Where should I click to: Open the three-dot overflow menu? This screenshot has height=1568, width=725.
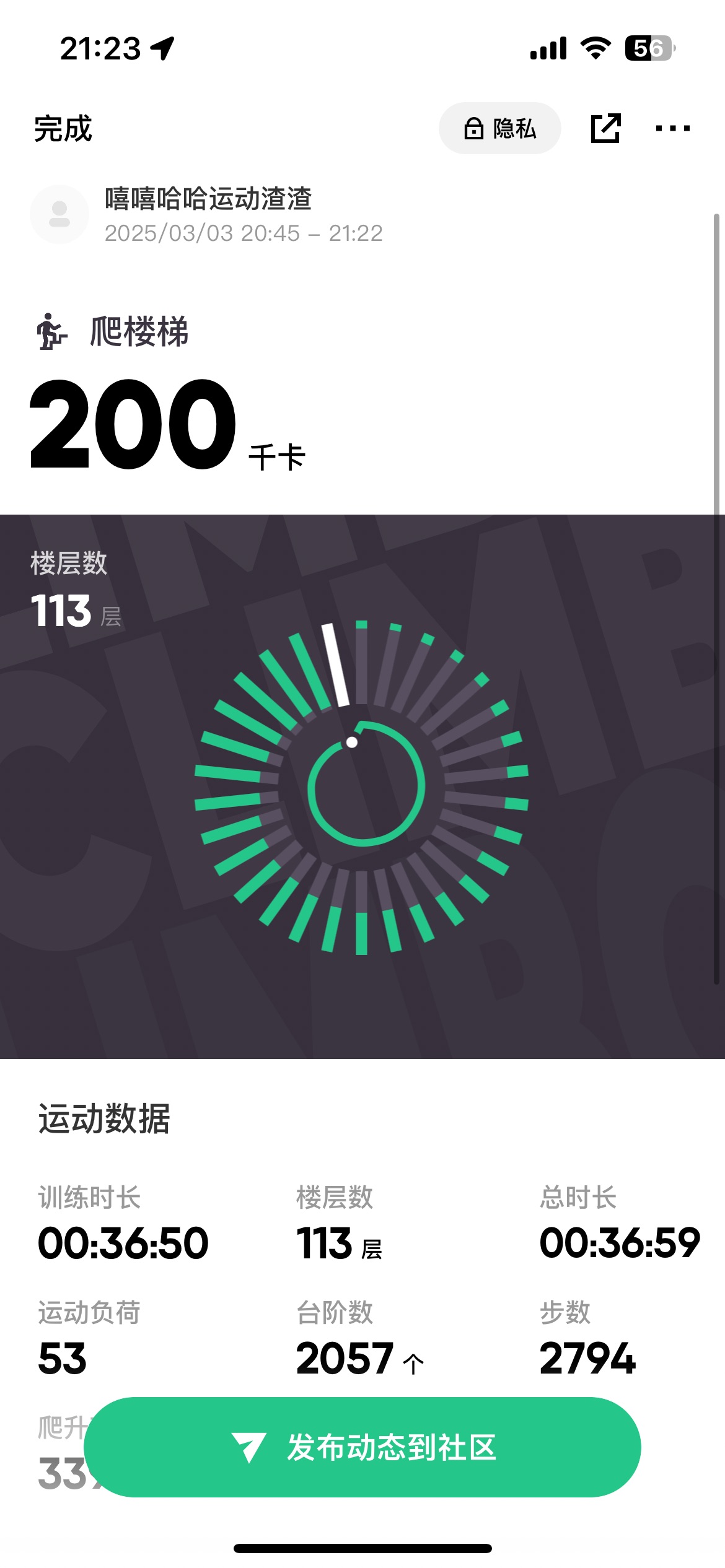672,129
